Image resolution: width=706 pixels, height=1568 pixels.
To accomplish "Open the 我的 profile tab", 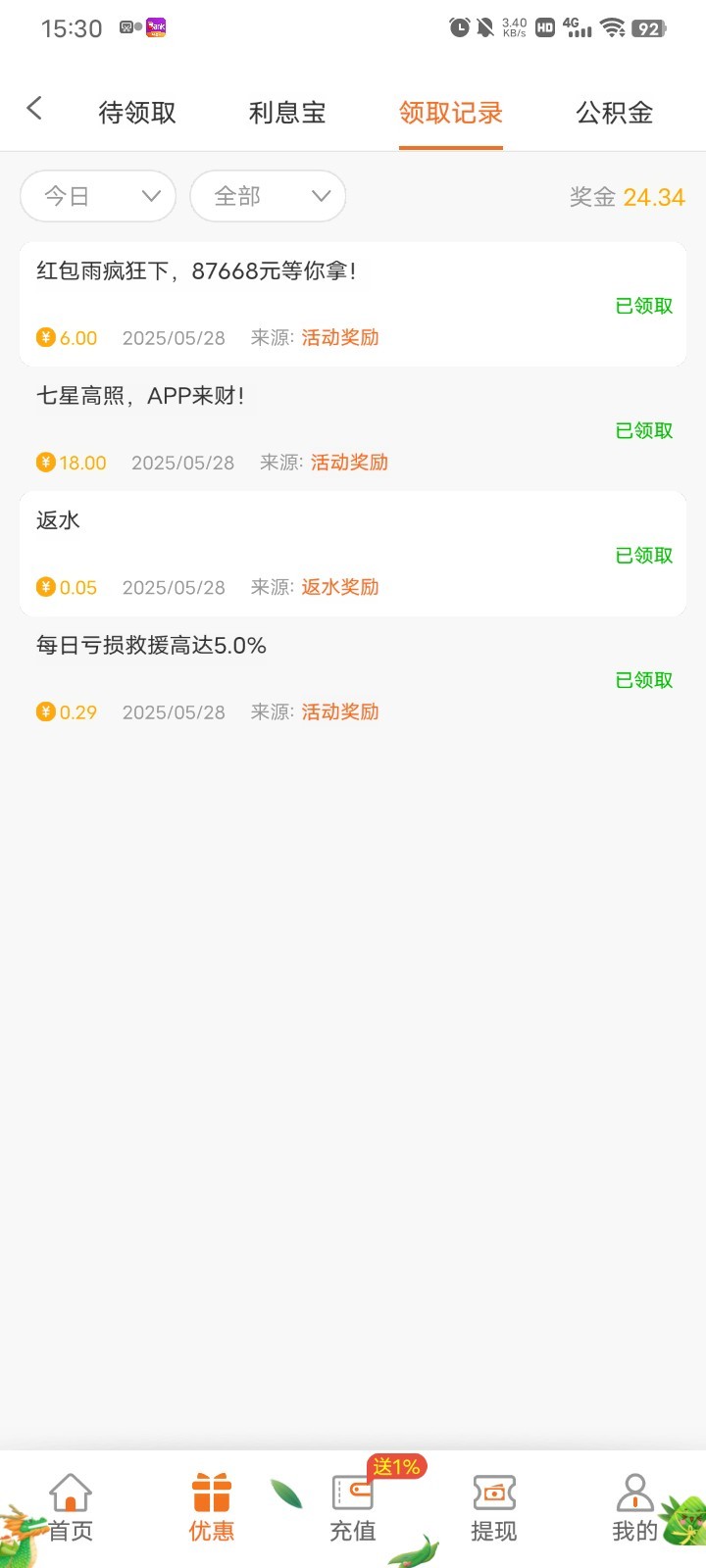I will click(x=634, y=1509).
